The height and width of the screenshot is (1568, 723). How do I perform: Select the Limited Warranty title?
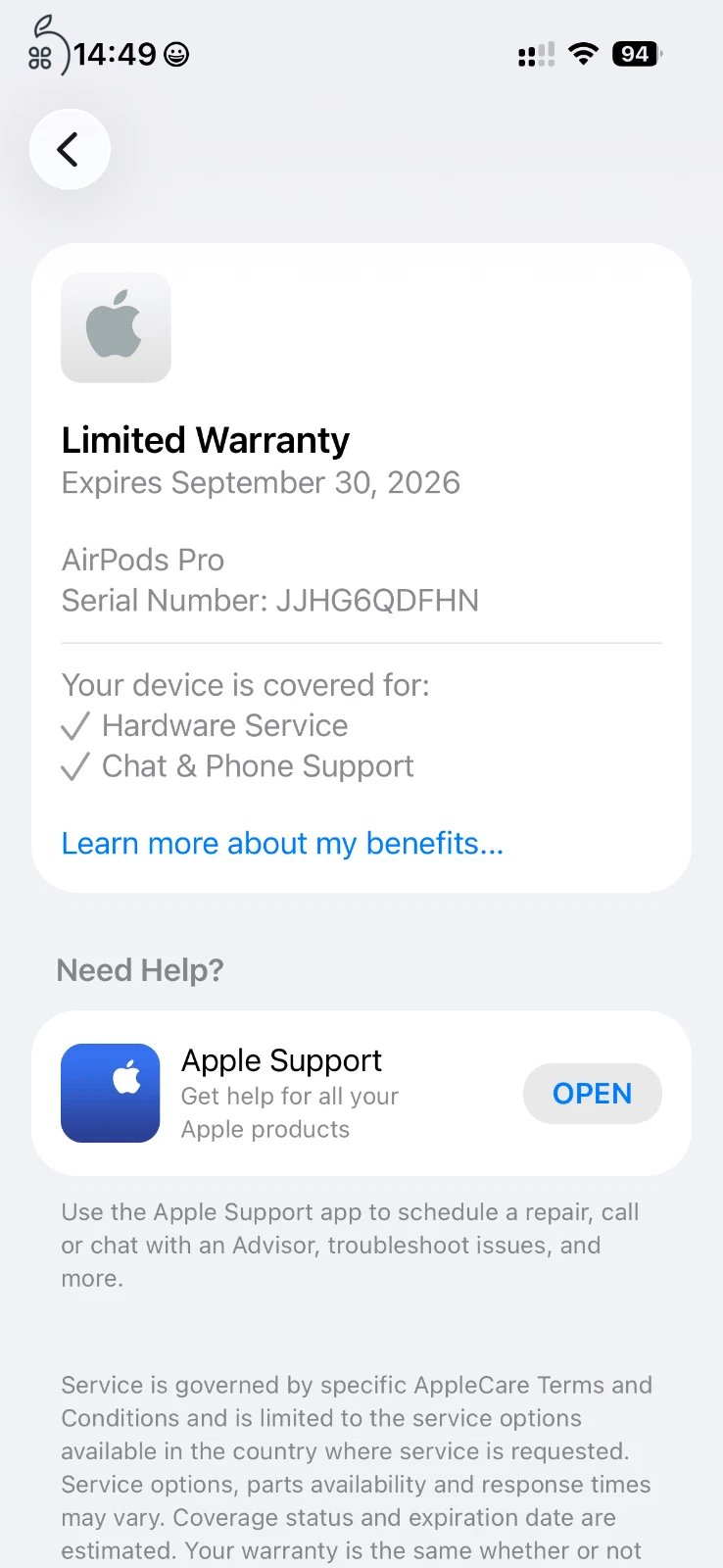coord(205,440)
